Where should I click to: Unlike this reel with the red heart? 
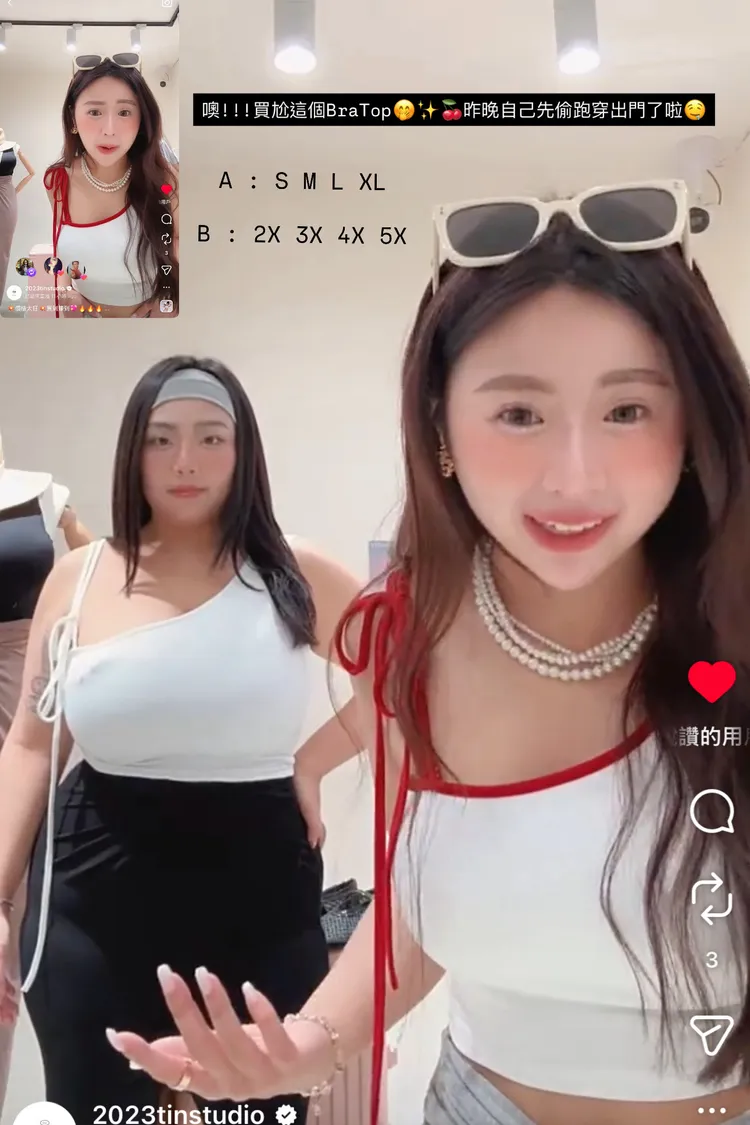point(711,681)
